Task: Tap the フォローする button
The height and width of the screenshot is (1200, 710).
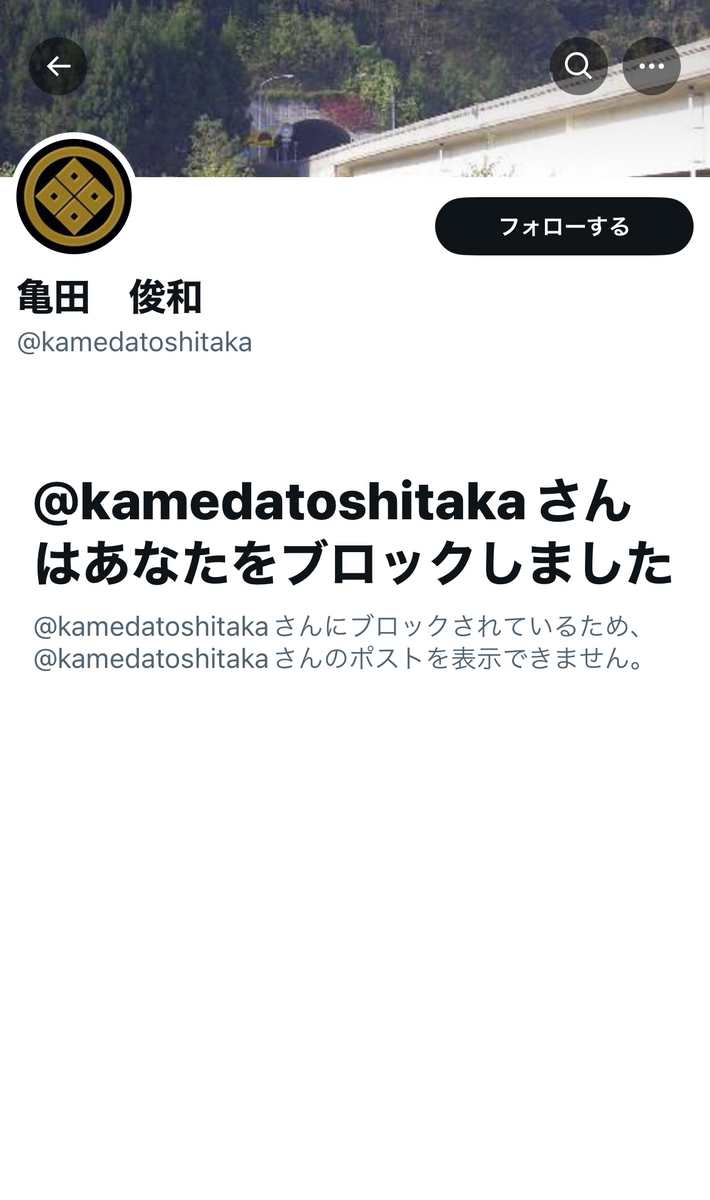Action: tap(564, 226)
